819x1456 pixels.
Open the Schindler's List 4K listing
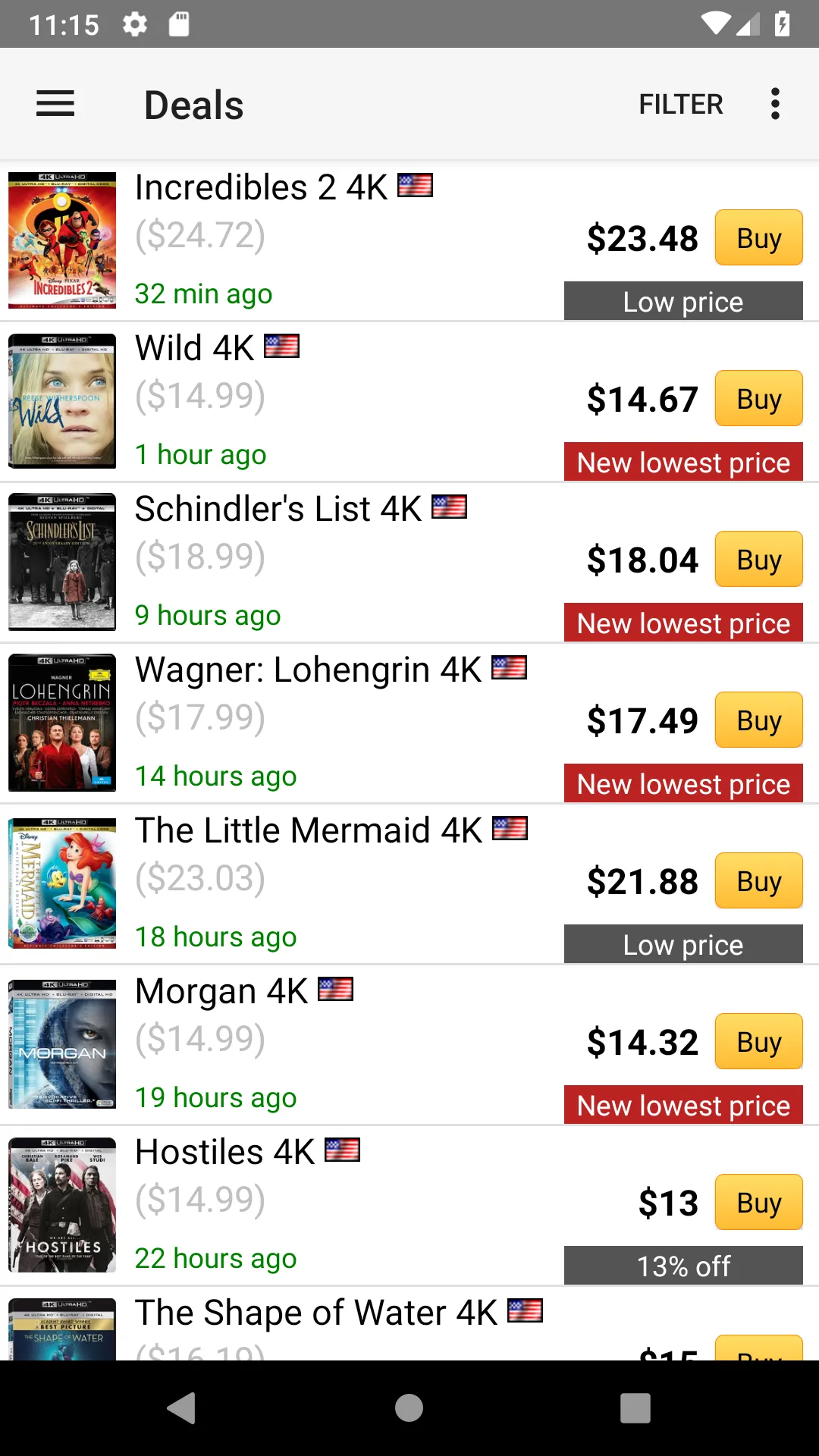pyautogui.click(x=409, y=562)
